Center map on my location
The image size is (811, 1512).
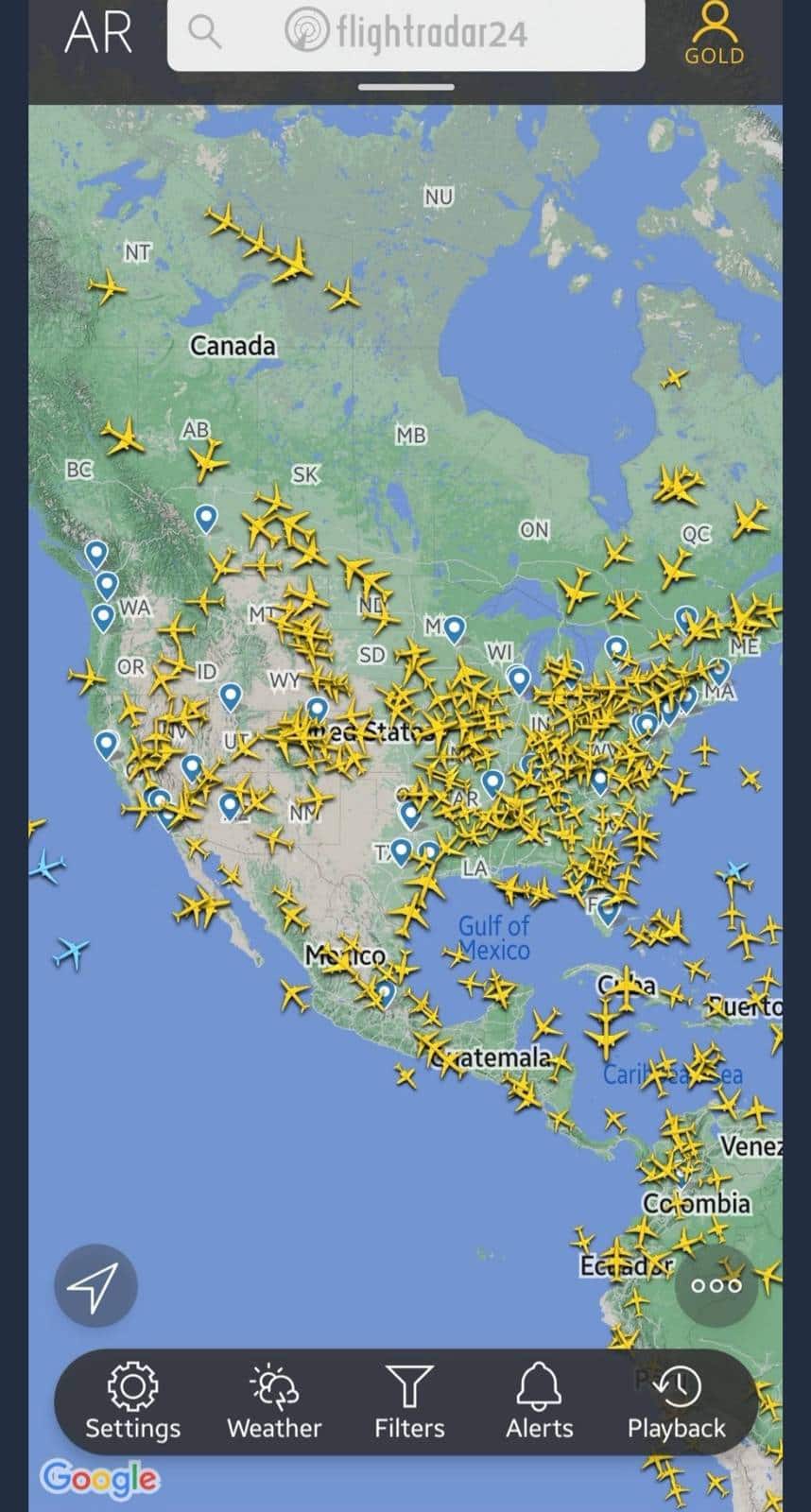95,1286
